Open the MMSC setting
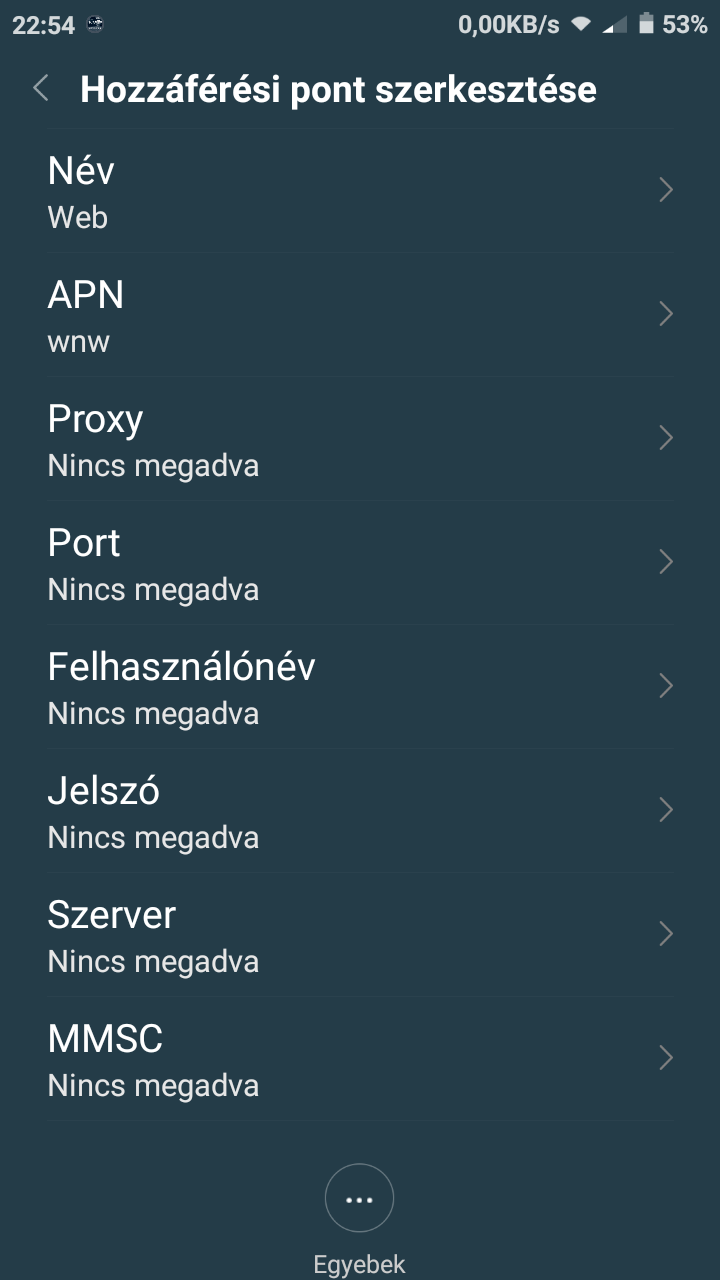 360,1059
